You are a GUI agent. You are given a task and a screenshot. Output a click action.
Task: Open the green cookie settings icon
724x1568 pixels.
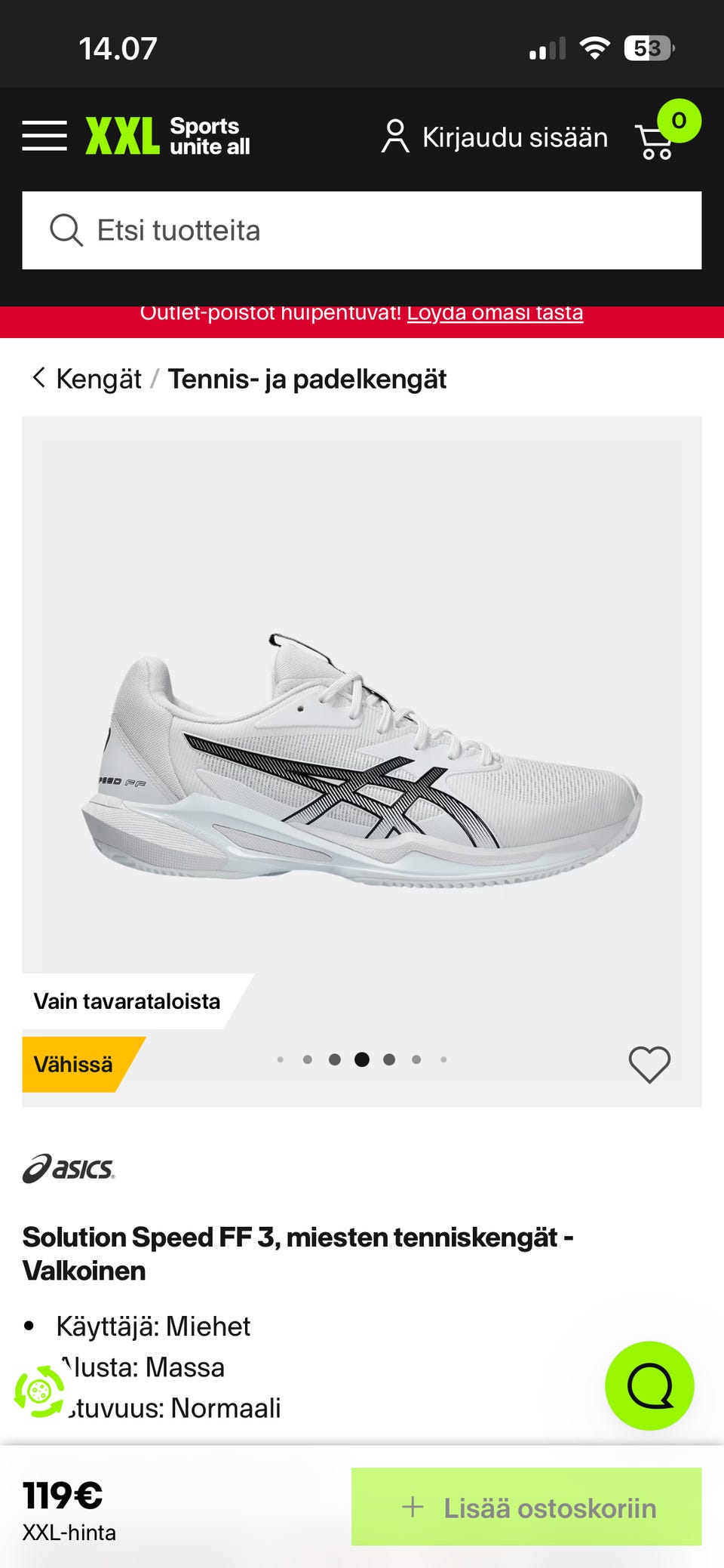point(39,1390)
